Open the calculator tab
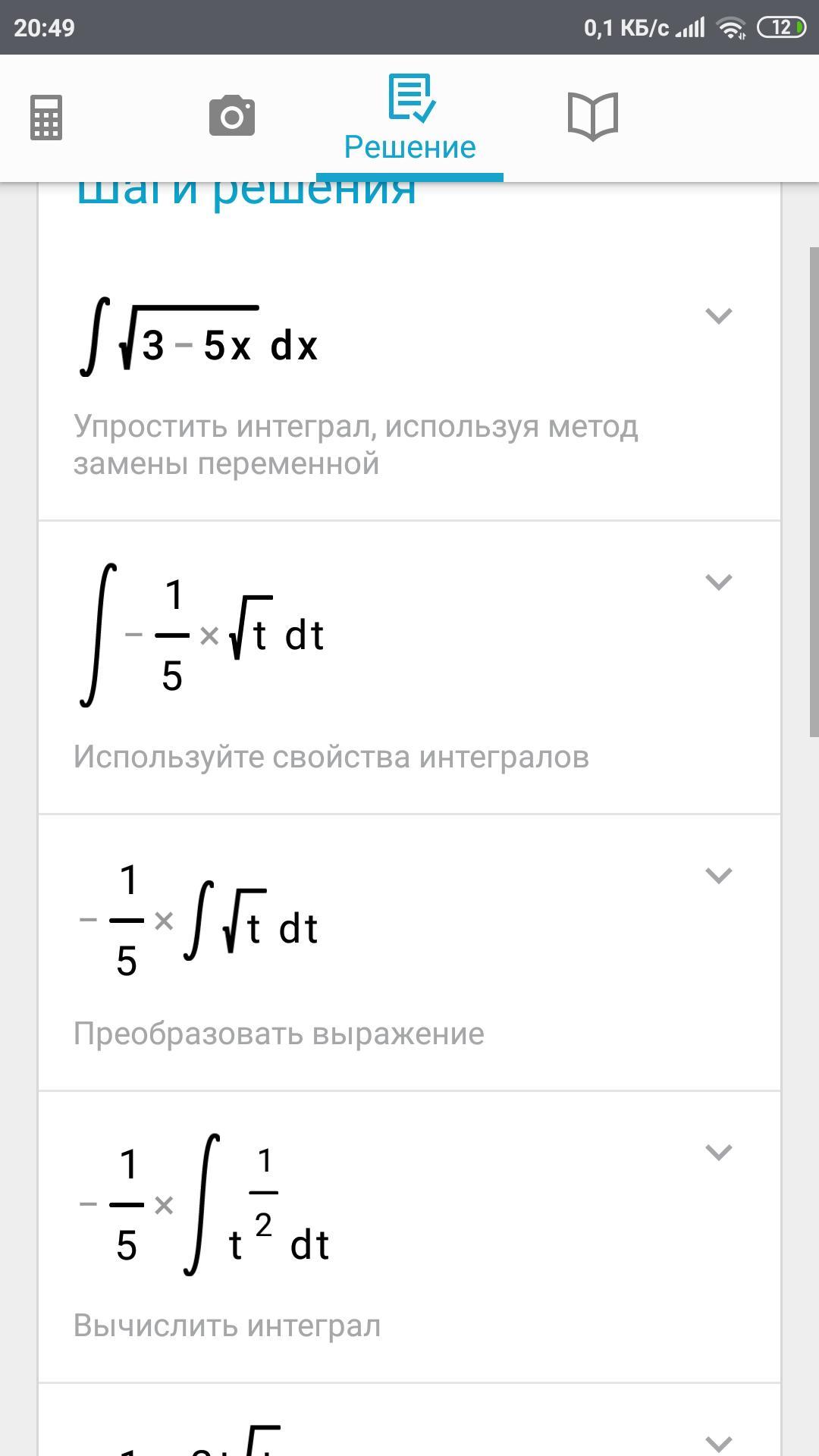The width and height of the screenshot is (819, 1456). click(x=46, y=118)
